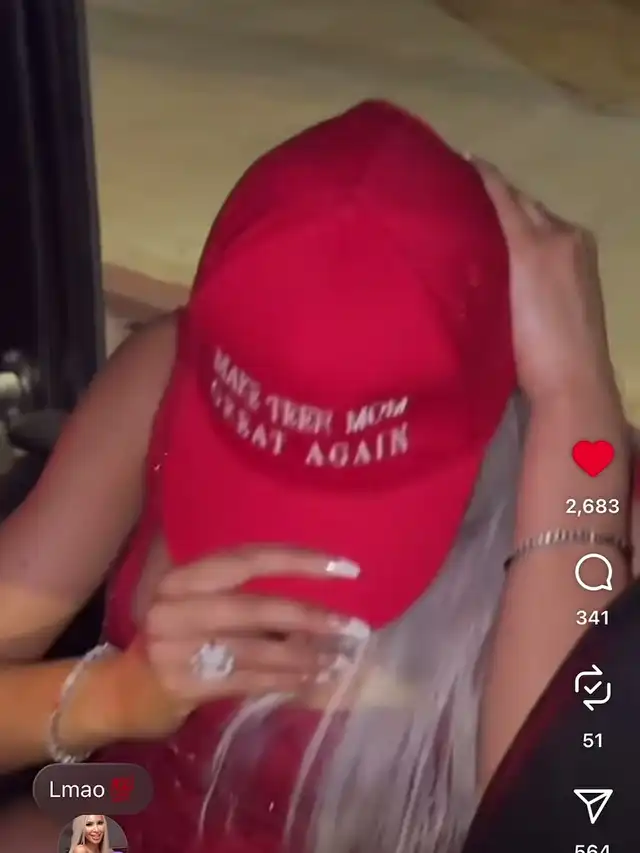Unlike the reel with the red heart

click(x=593, y=459)
